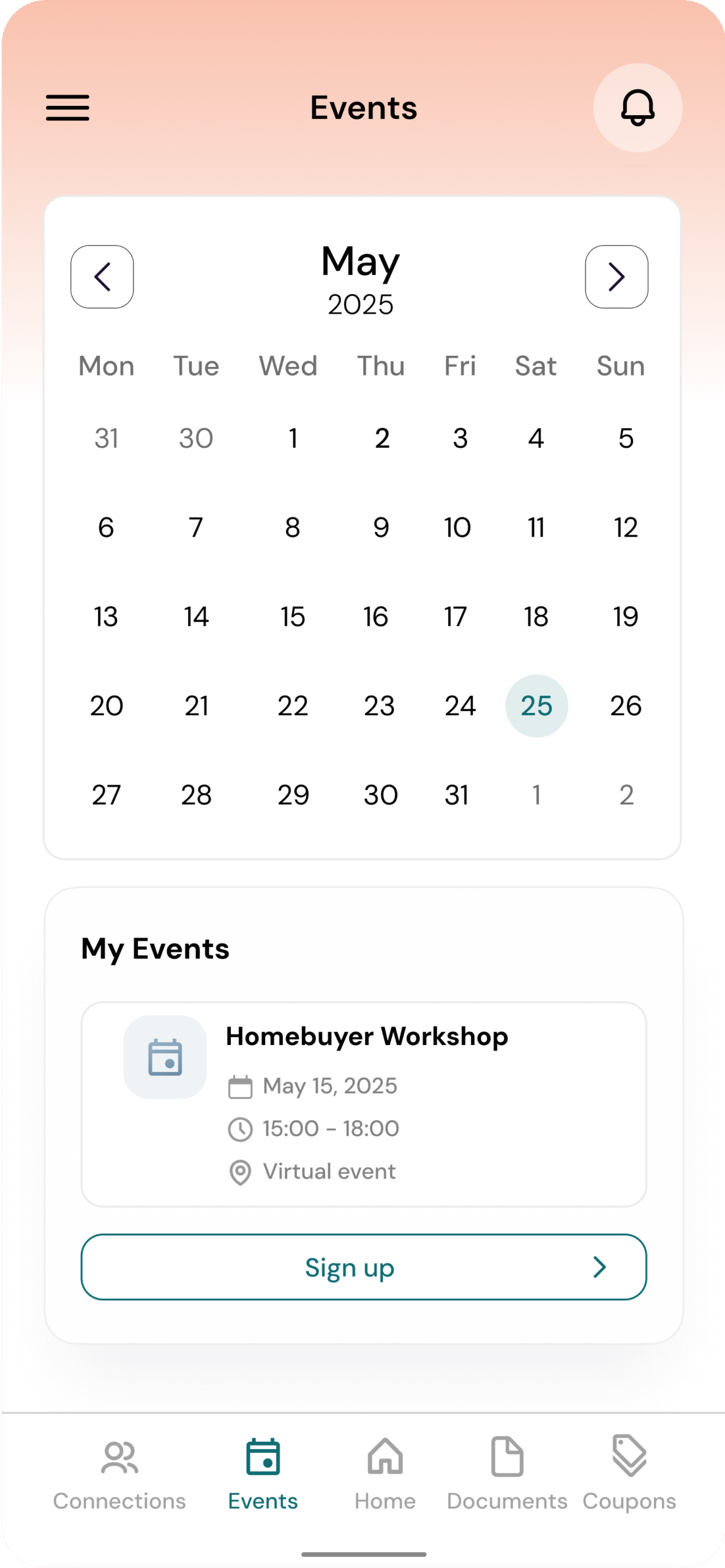Go to the previous month
Image resolution: width=725 pixels, height=1568 pixels.
tap(102, 277)
